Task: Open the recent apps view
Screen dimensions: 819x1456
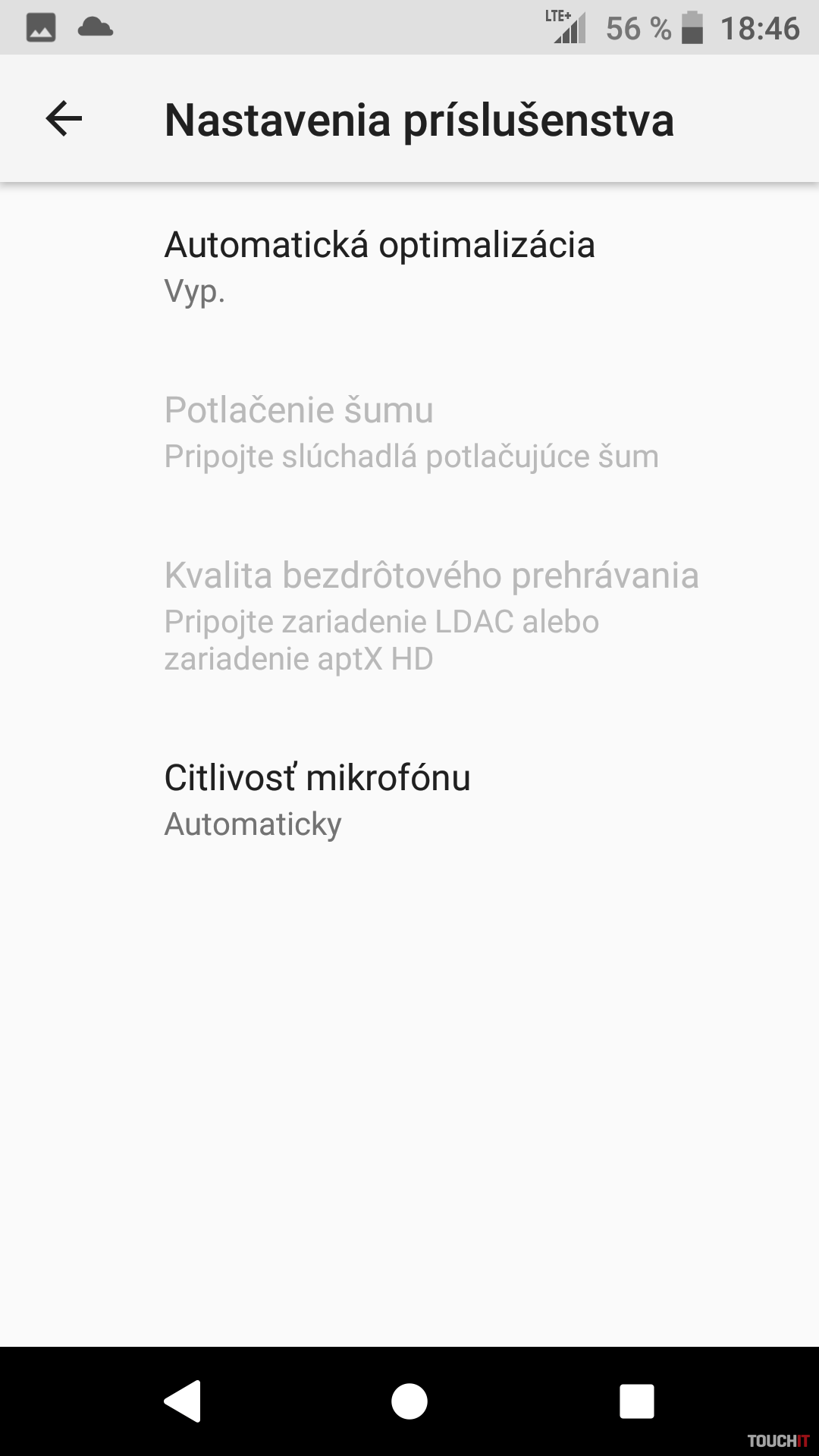Action: 636,1401
